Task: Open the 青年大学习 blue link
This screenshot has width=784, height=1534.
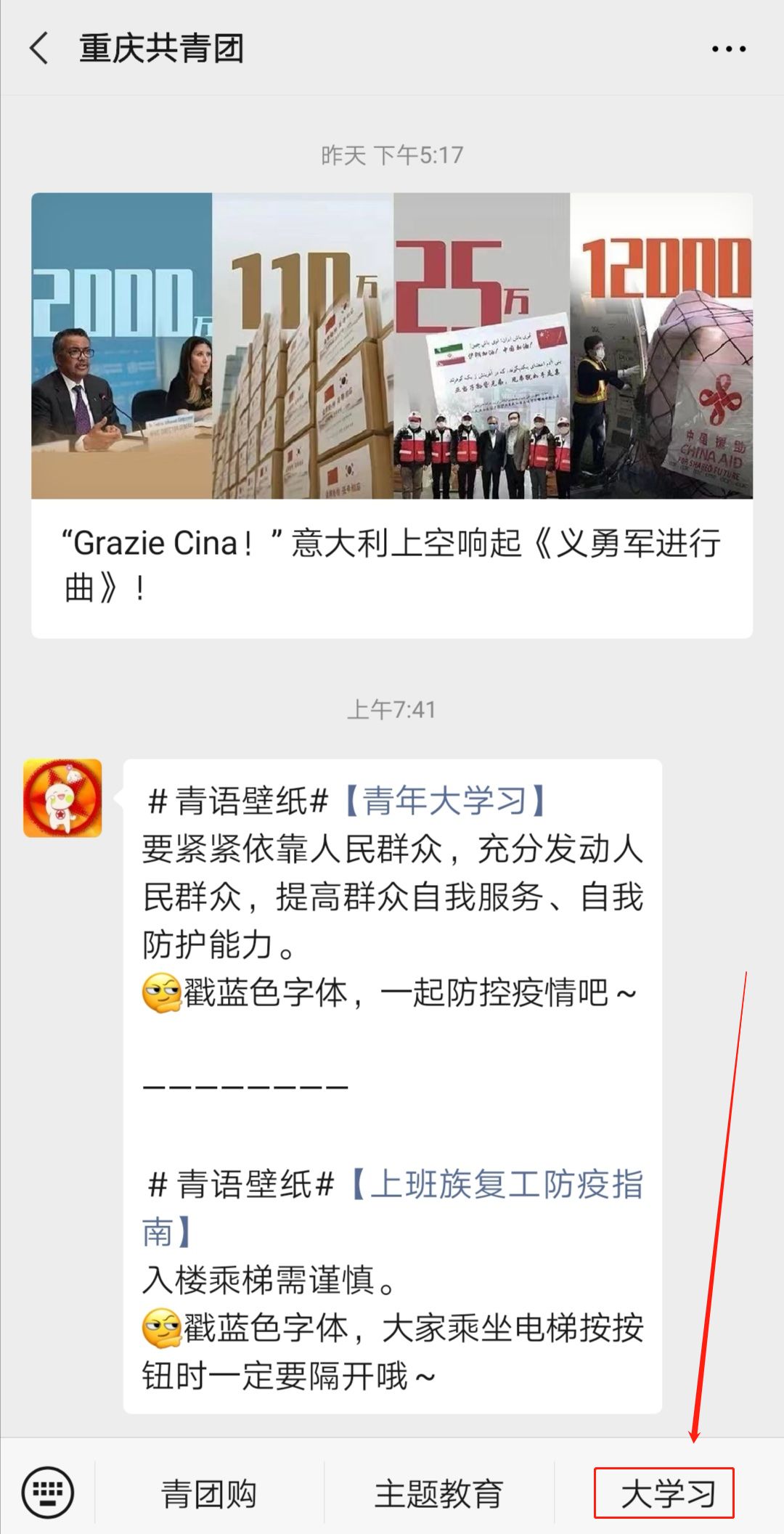Action: click(444, 801)
